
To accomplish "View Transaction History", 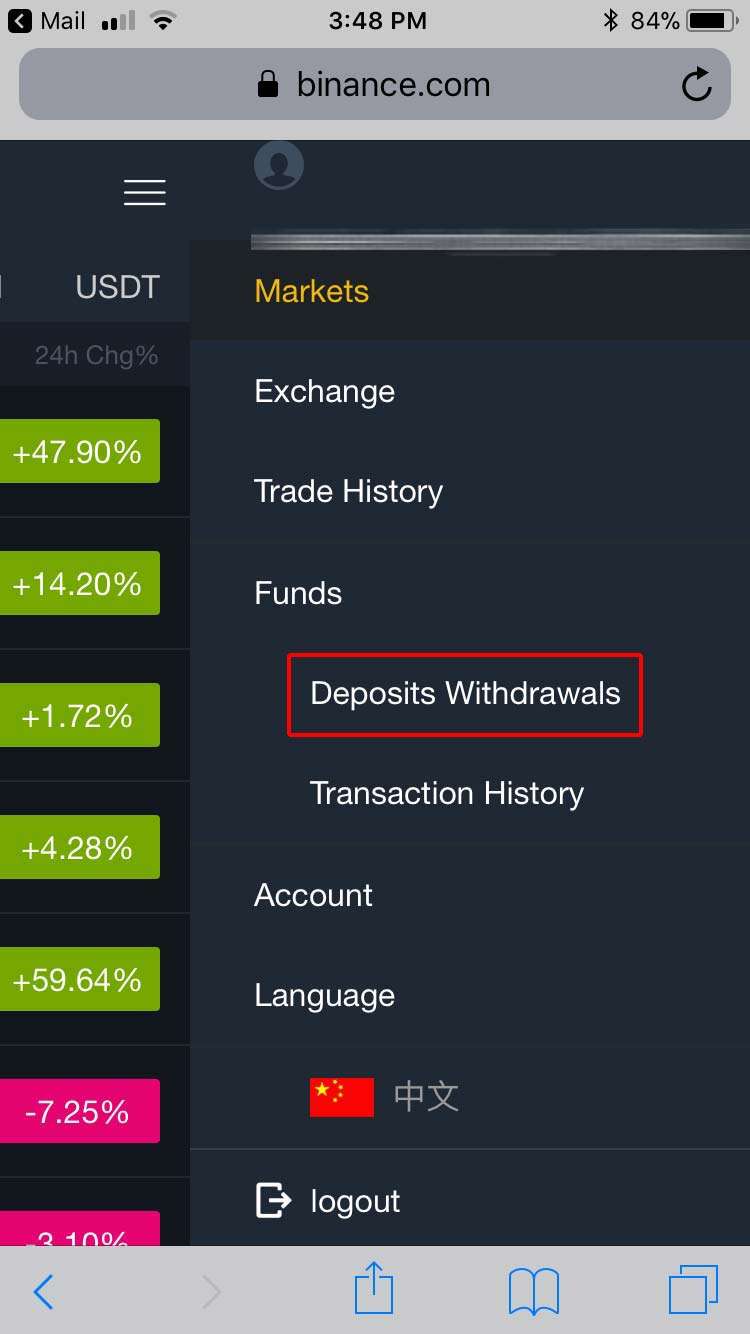I will [x=446, y=793].
